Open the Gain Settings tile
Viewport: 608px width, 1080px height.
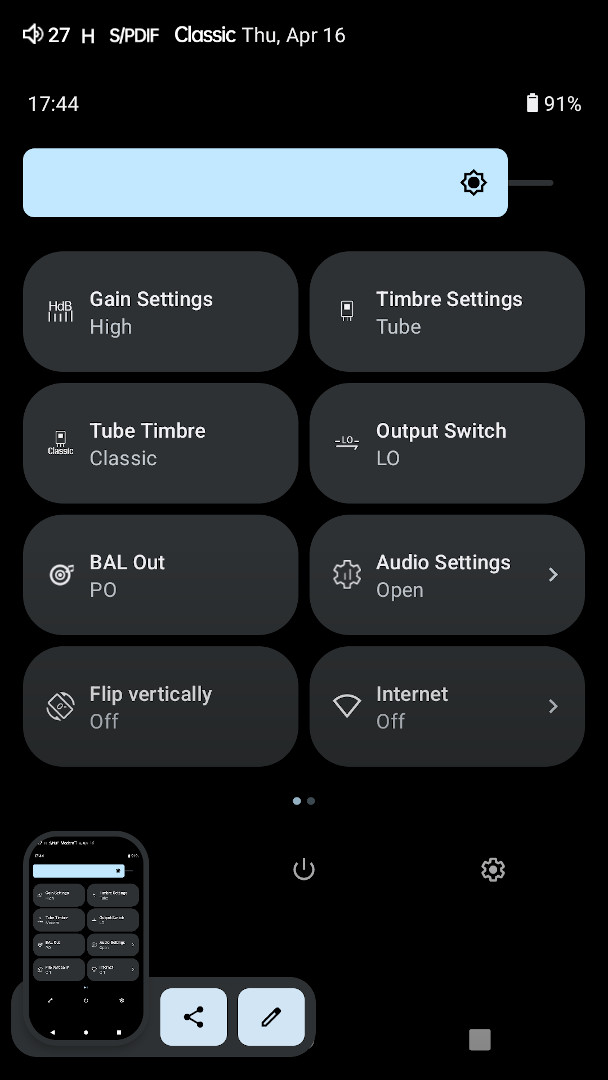pos(160,312)
